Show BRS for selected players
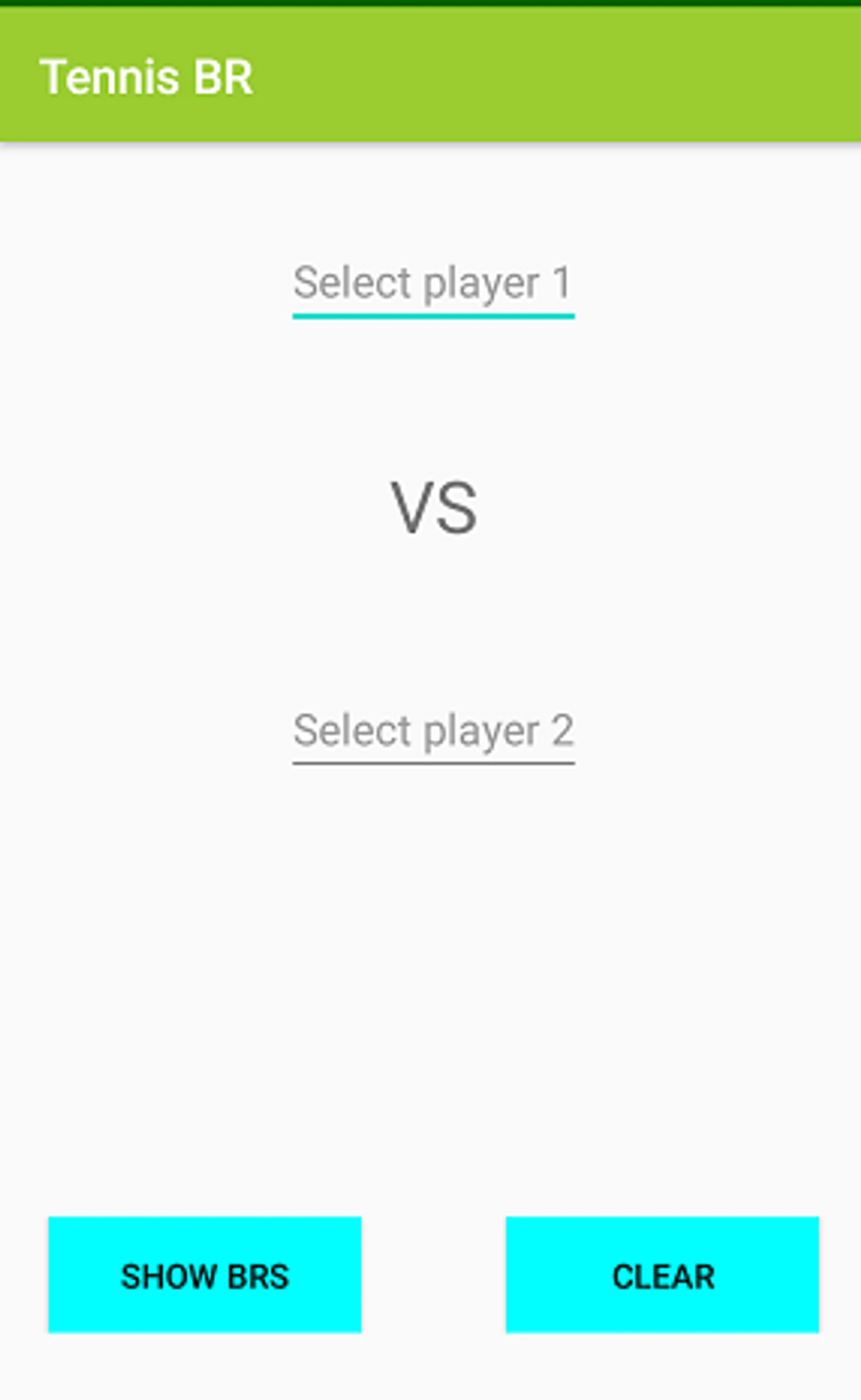The image size is (861, 1400). pyautogui.click(x=205, y=1275)
